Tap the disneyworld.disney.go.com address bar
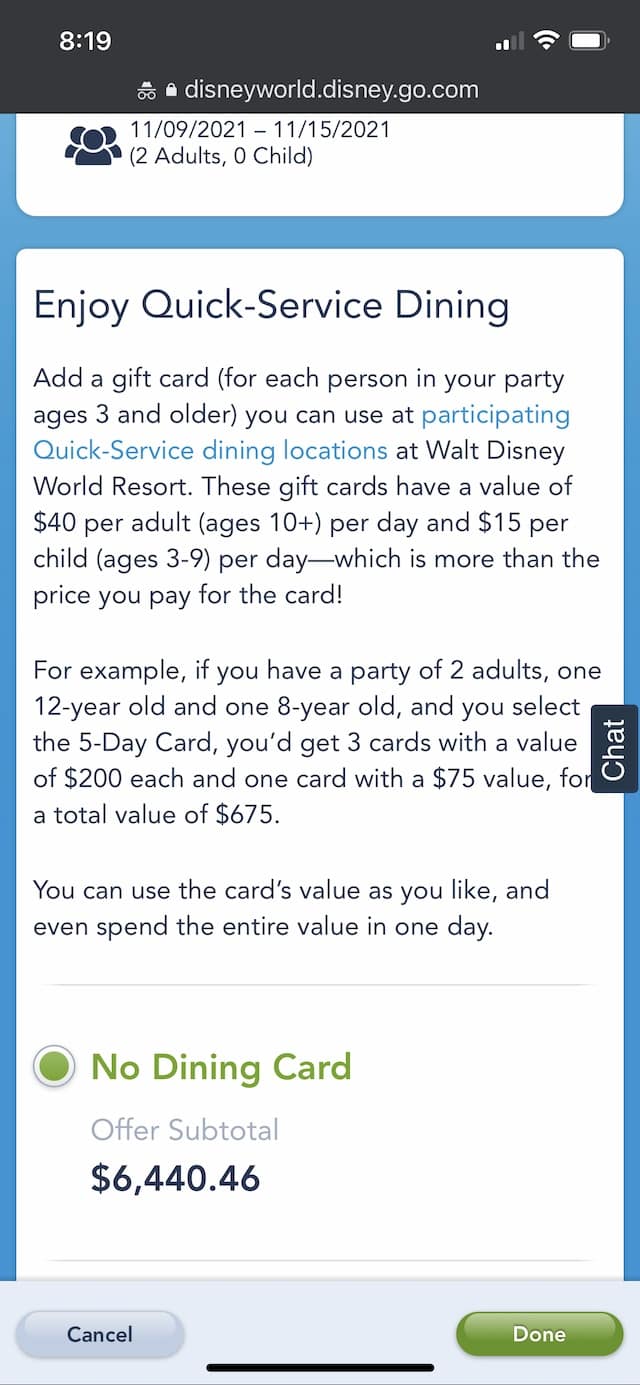Image resolution: width=640 pixels, height=1385 pixels. [320, 90]
